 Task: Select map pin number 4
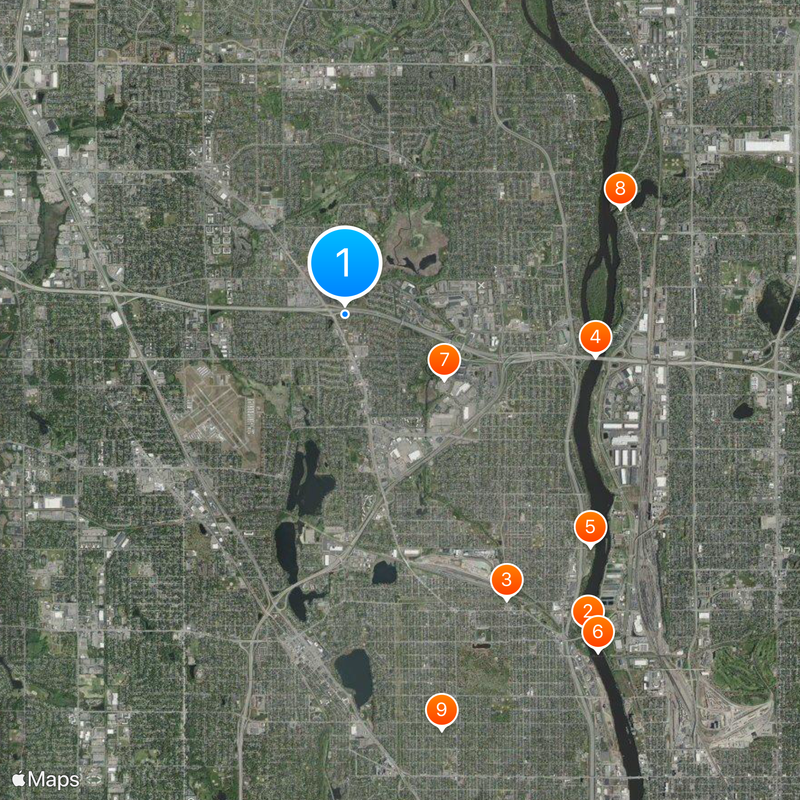pyautogui.click(x=595, y=337)
